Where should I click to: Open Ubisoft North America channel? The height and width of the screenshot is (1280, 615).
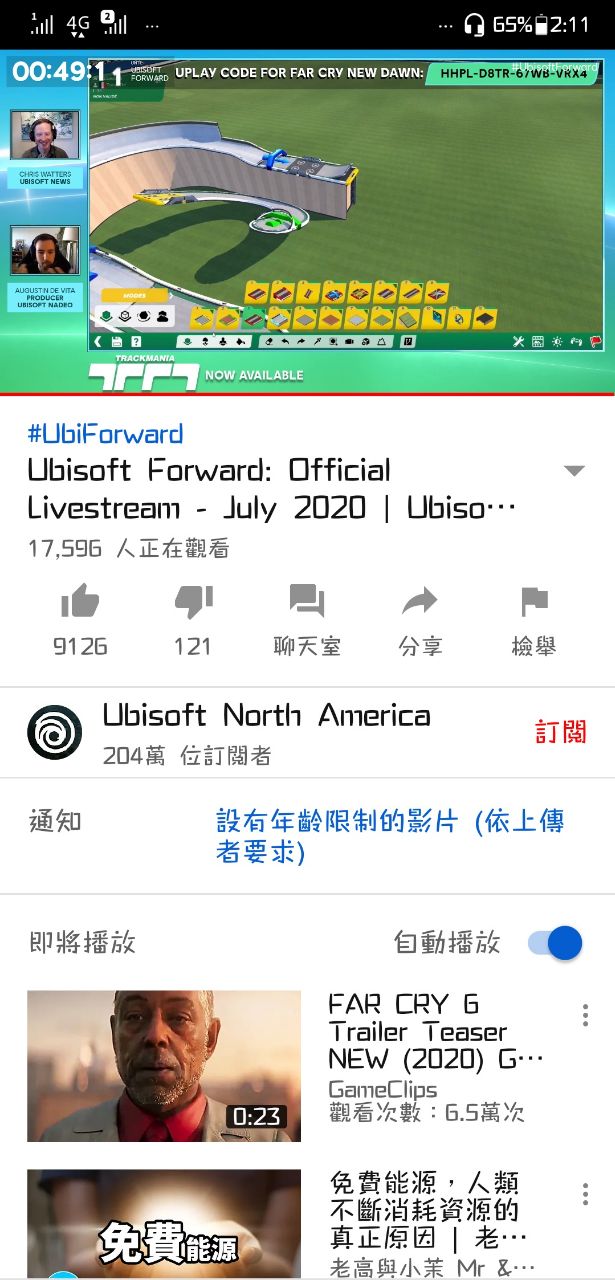pos(266,716)
